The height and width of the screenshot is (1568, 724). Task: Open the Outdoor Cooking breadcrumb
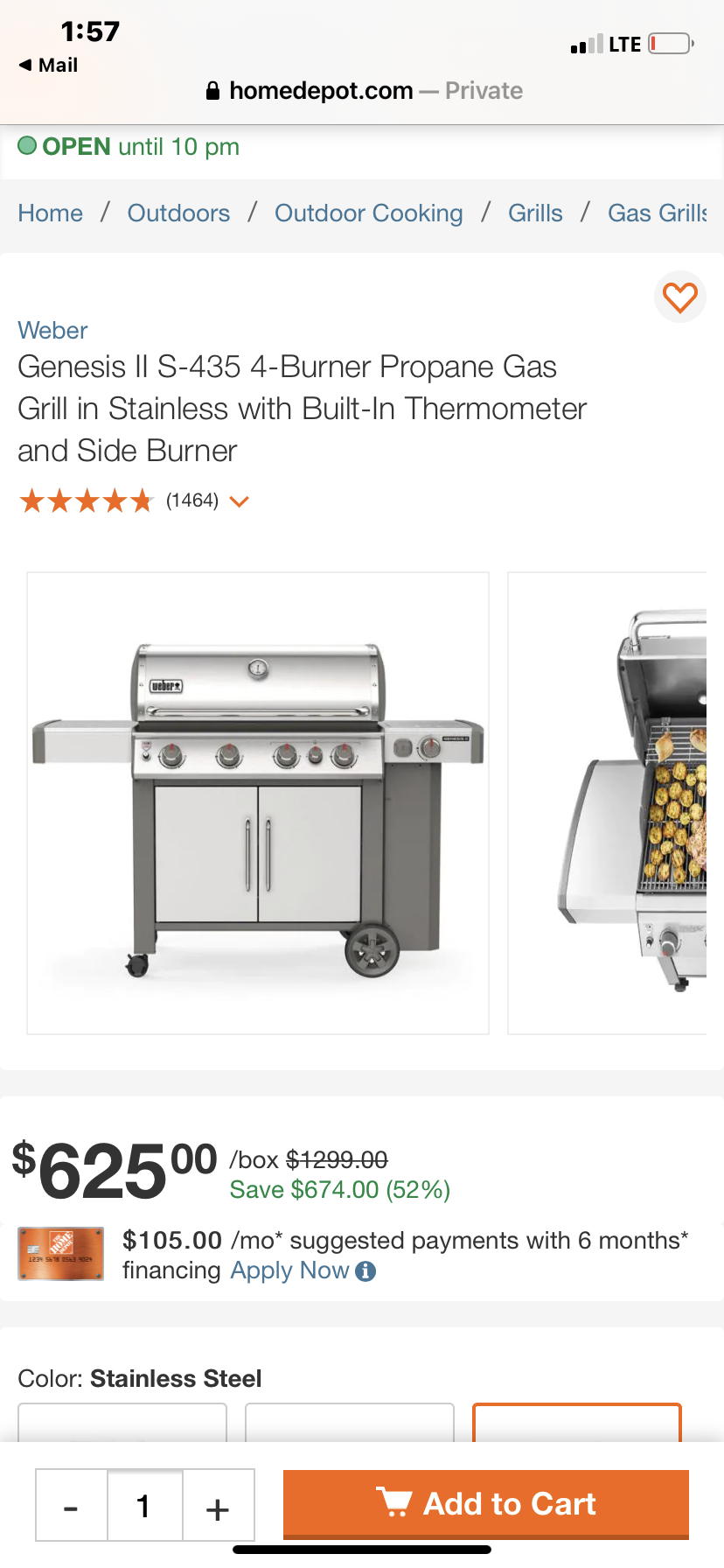[368, 213]
